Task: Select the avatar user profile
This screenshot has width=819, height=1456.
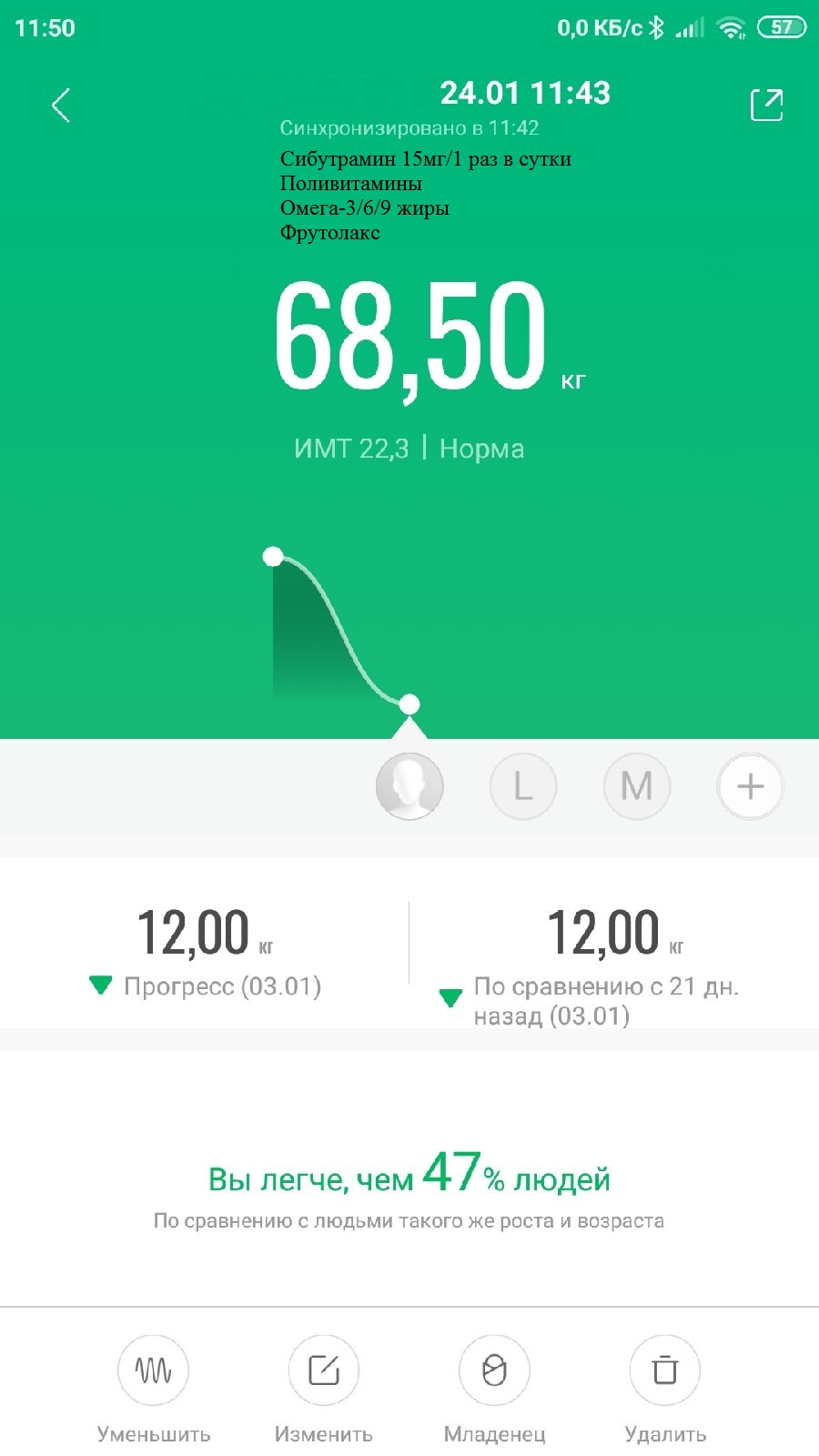Action: click(x=409, y=786)
